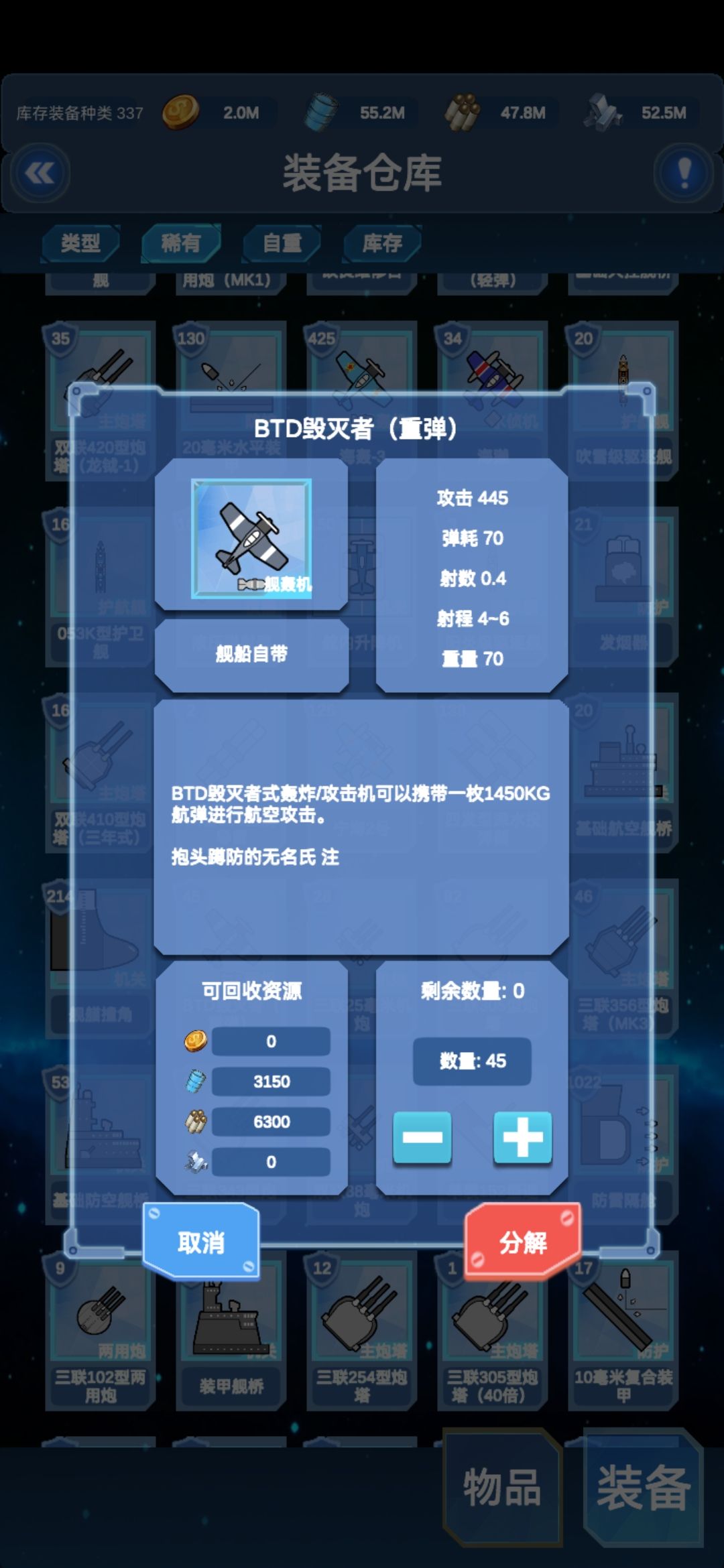
Task: Tap the 数量: 45 quantity field
Action: (x=473, y=1061)
